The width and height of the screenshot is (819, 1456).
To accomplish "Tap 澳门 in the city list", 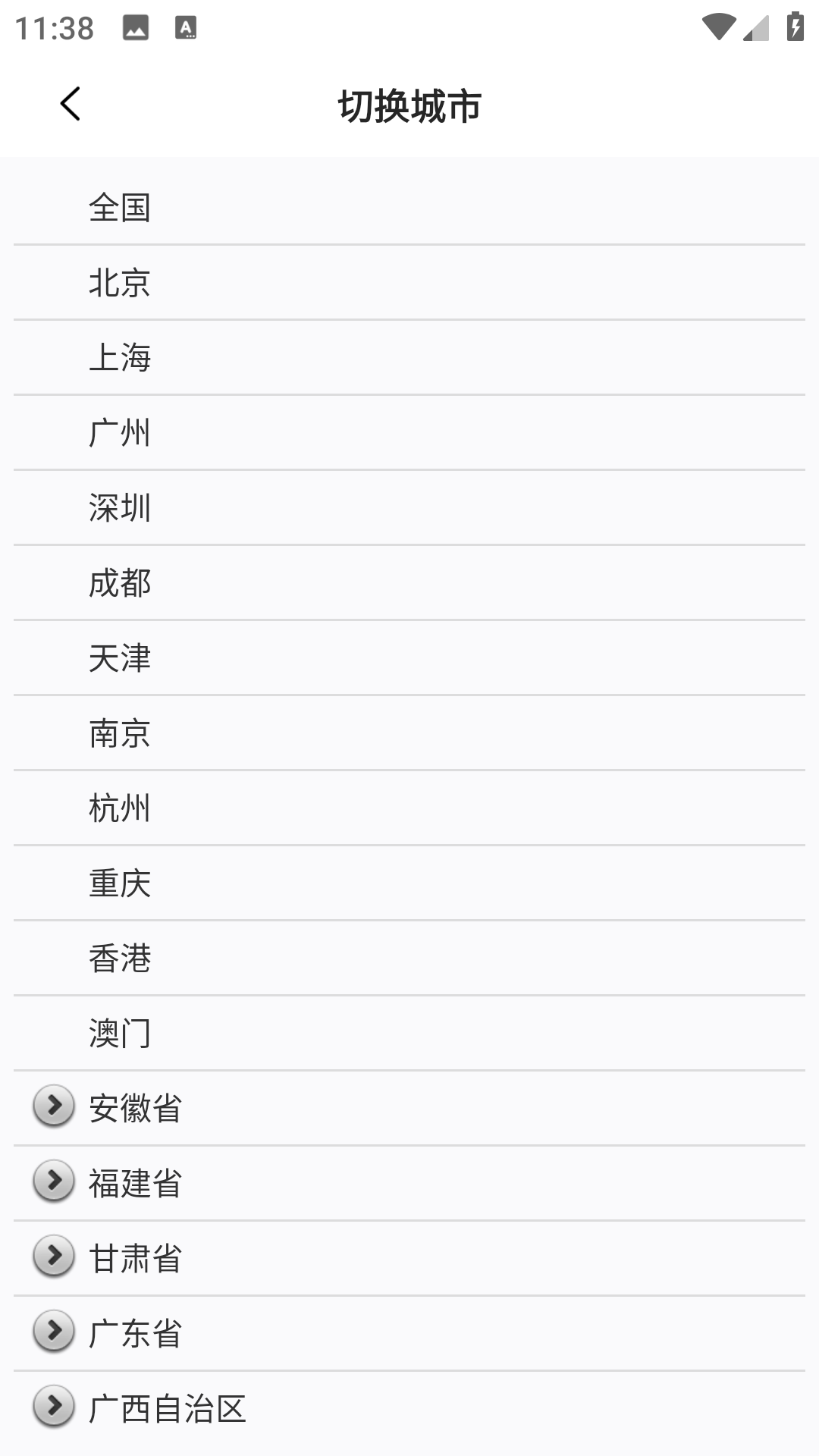I will point(121,1033).
